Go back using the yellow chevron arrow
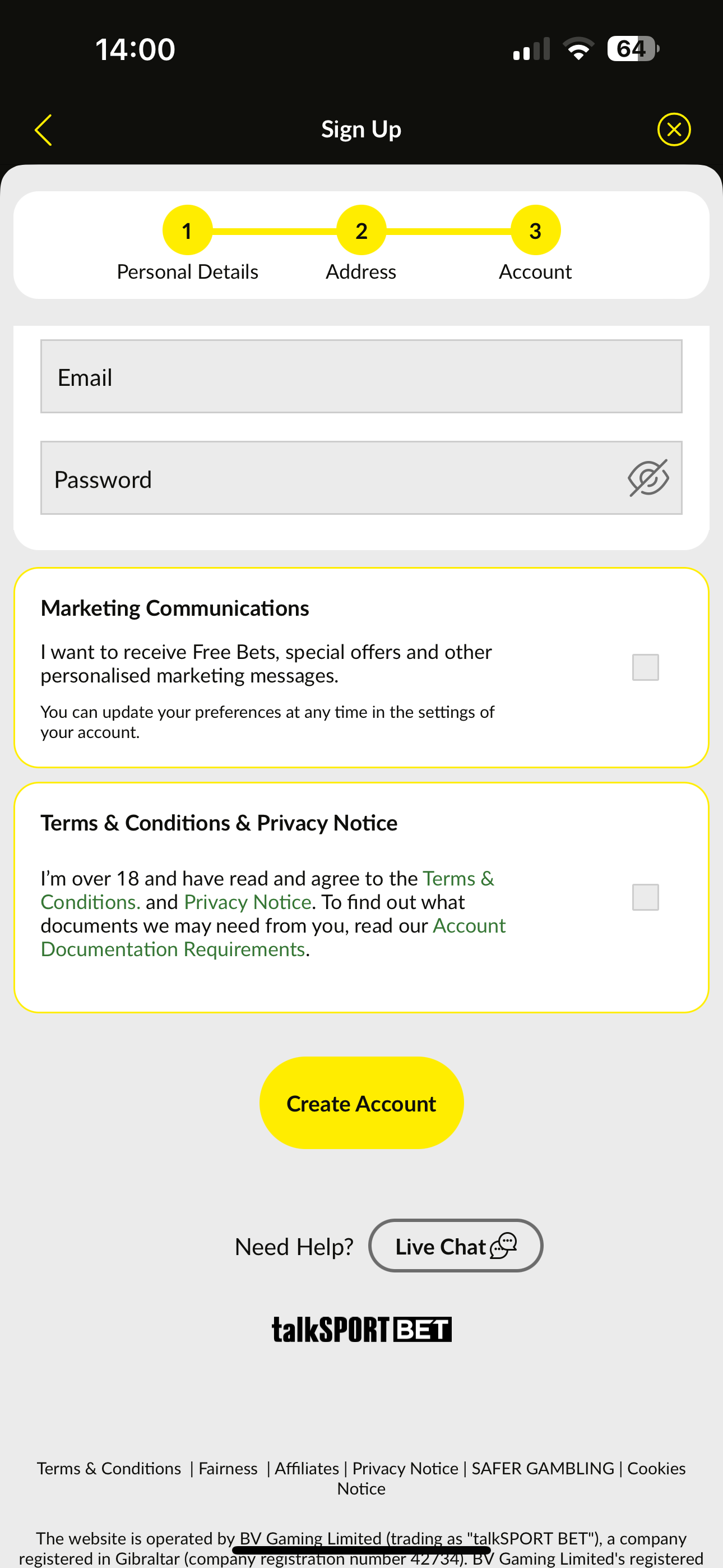 pyautogui.click(x=43, y=129)
